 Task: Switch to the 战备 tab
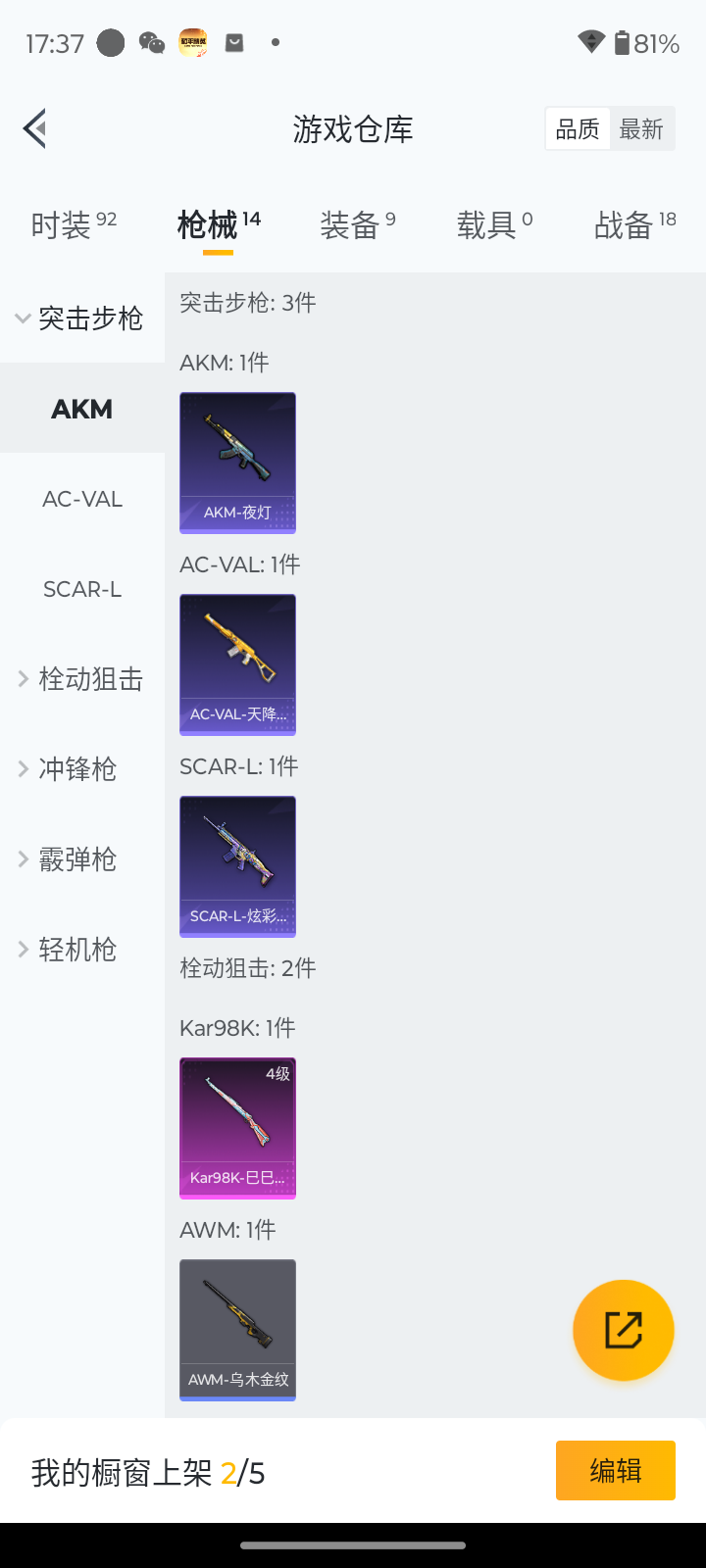click(634, 224)
